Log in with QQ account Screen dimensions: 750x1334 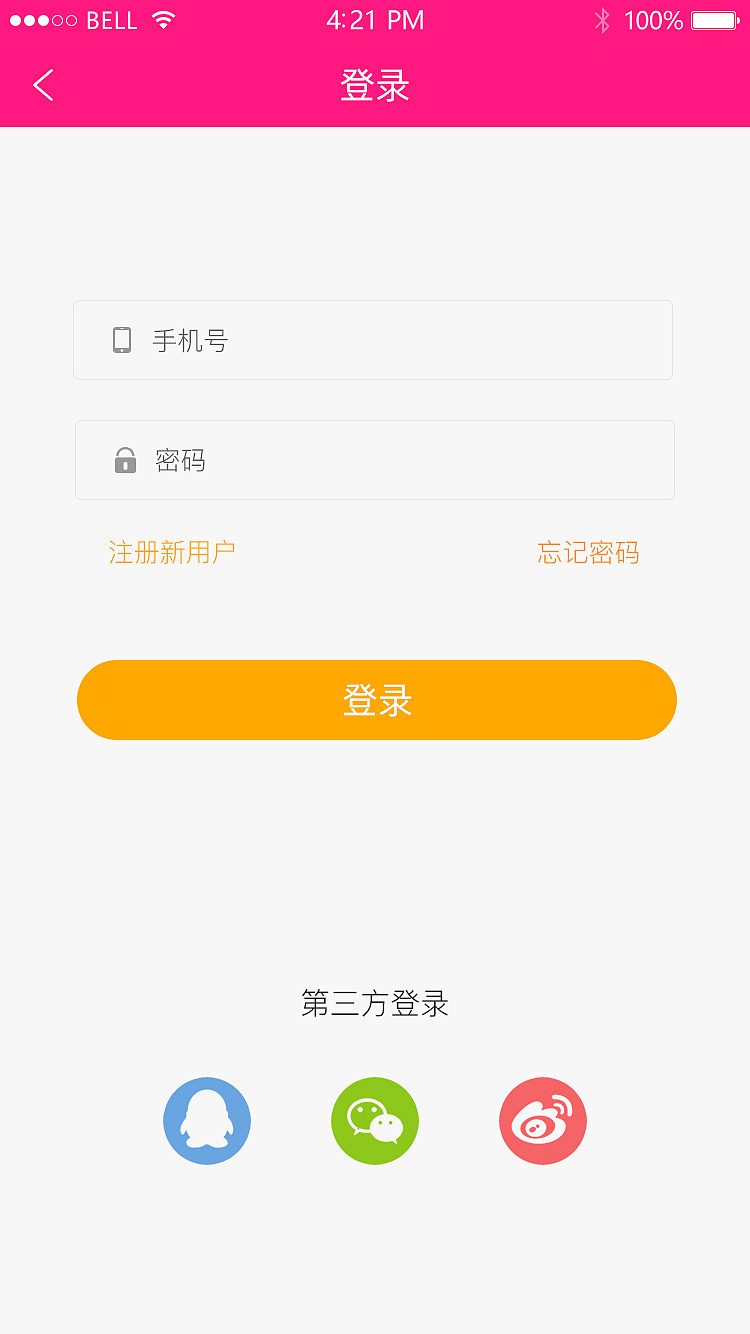pyautogui.click(x=207, y=1120)
